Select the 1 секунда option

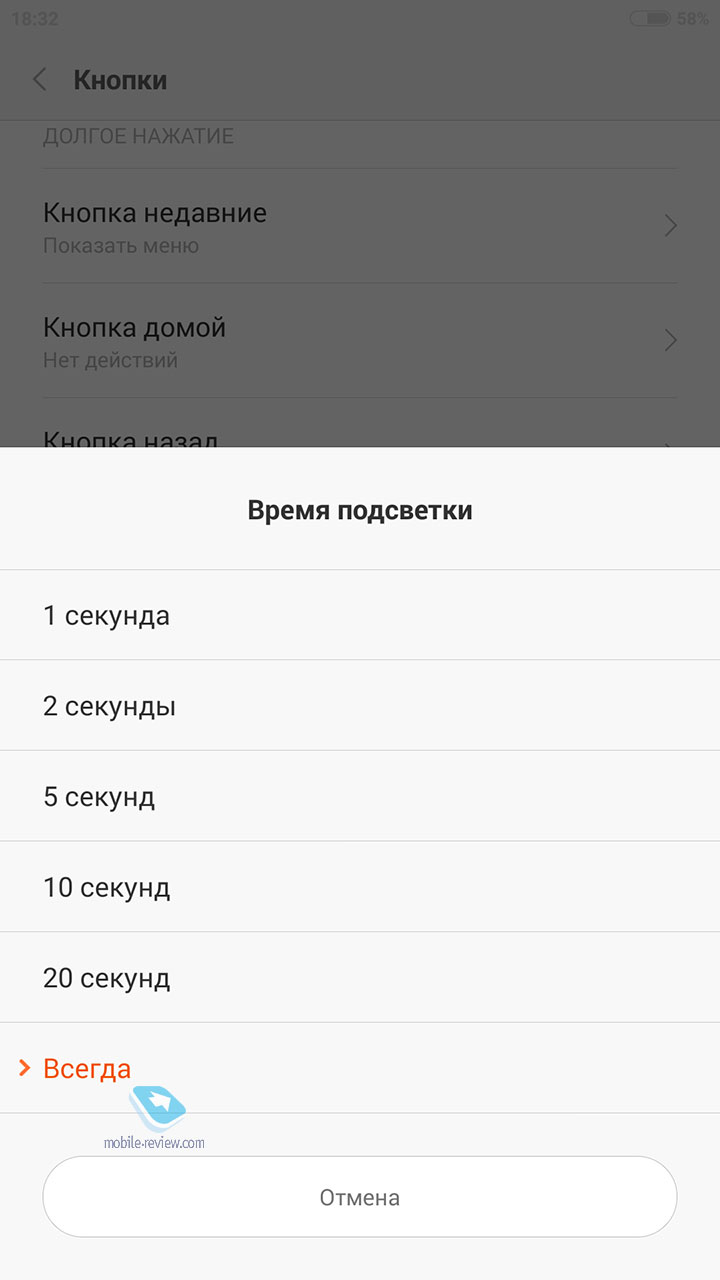point(360,615)
